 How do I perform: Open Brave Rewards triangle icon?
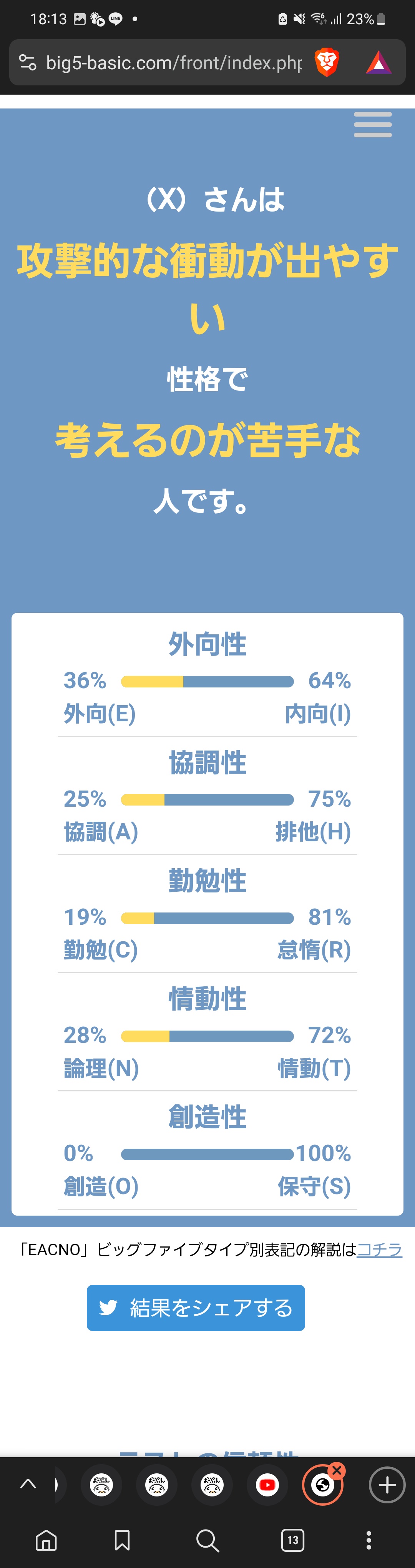coord(378,63)
